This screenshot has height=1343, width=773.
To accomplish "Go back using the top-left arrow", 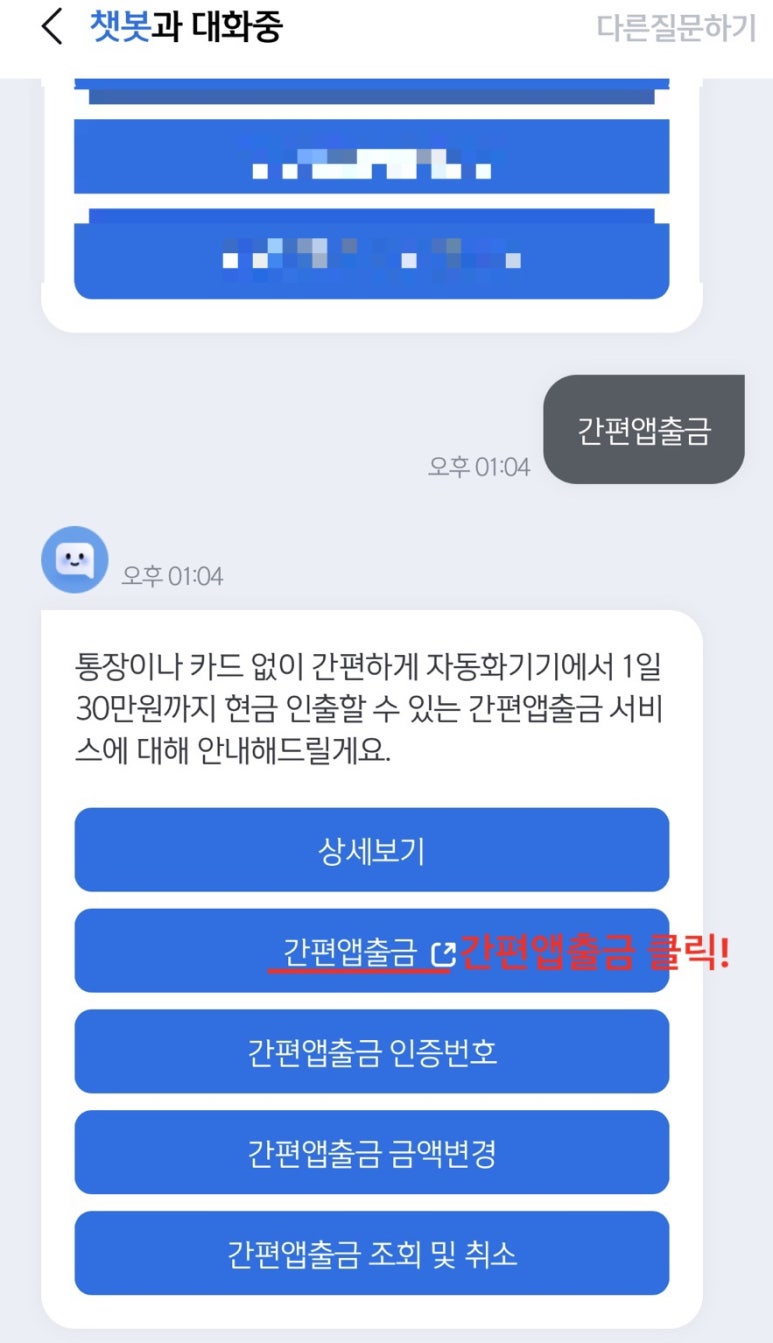I will (52, 27).
